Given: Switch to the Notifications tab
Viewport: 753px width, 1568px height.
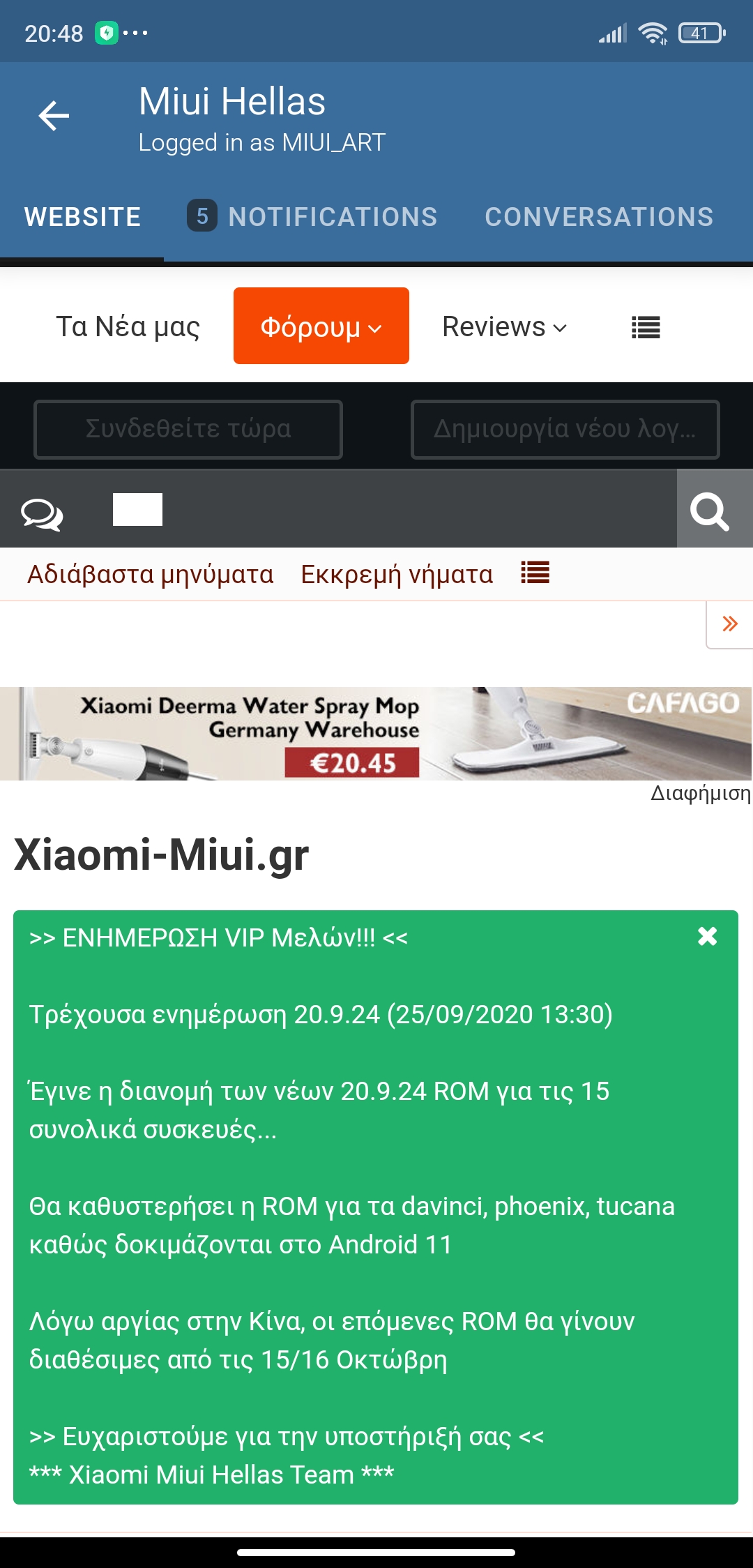Looking at the screenshot, I should tap(312, 217).
